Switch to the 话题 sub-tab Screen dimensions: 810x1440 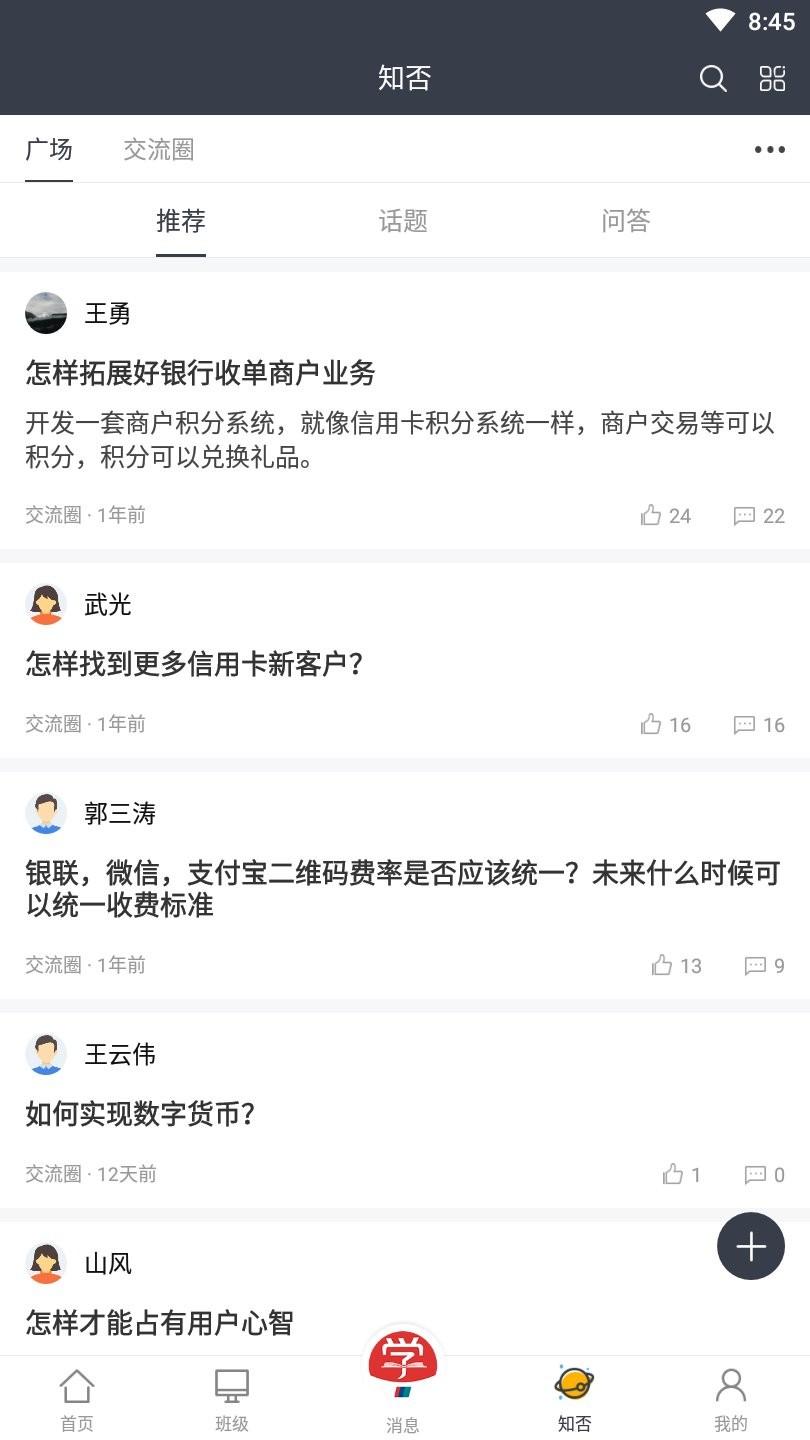(x=403, y=220)
